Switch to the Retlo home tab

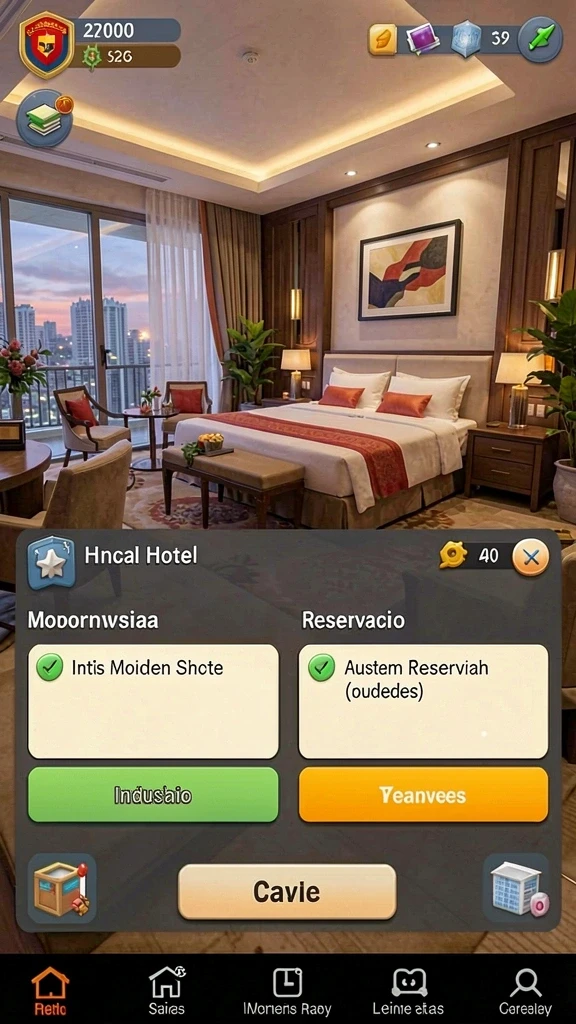[x=50, y=991]
